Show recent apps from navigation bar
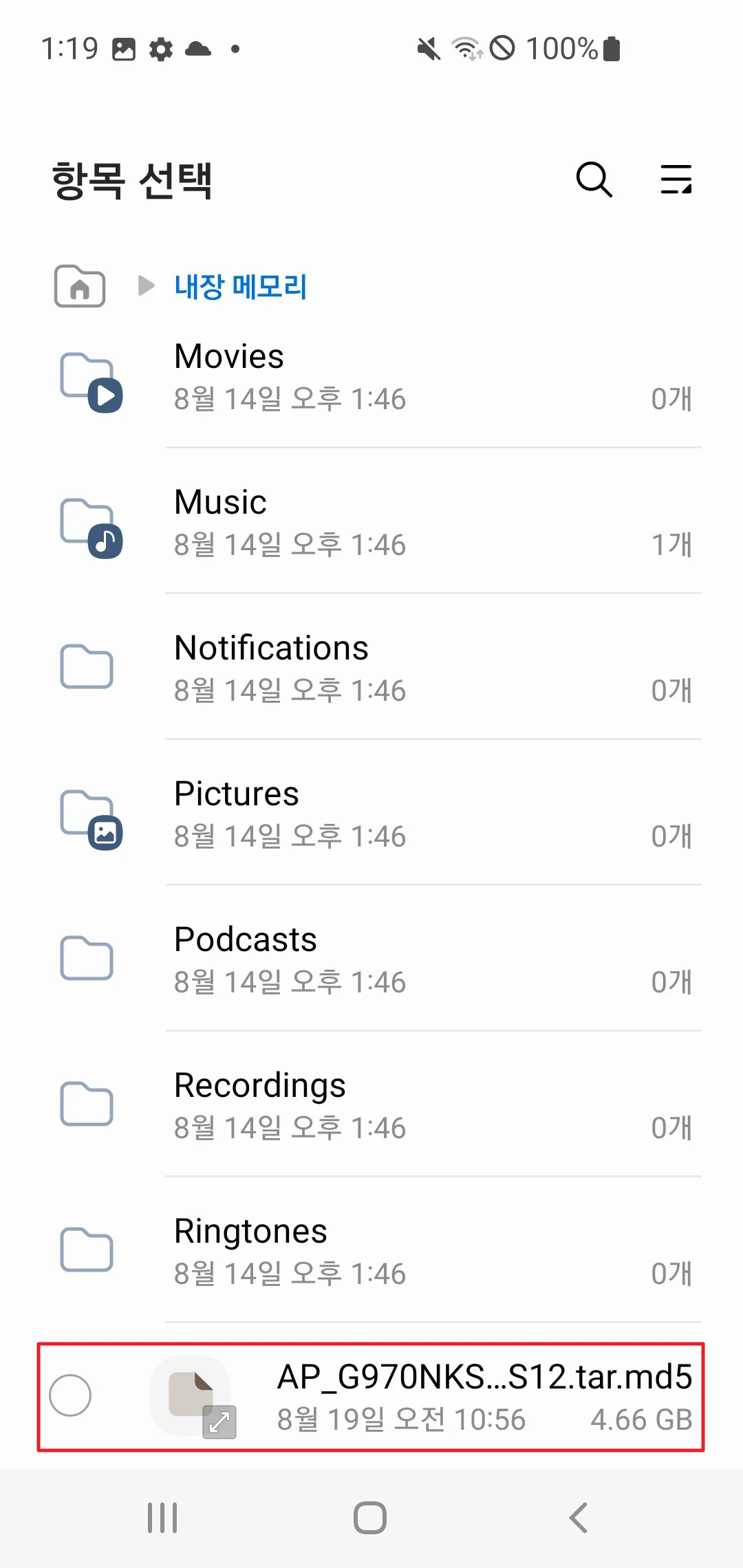This screenshot has height=1568, width=743. tap(162, 1518)
